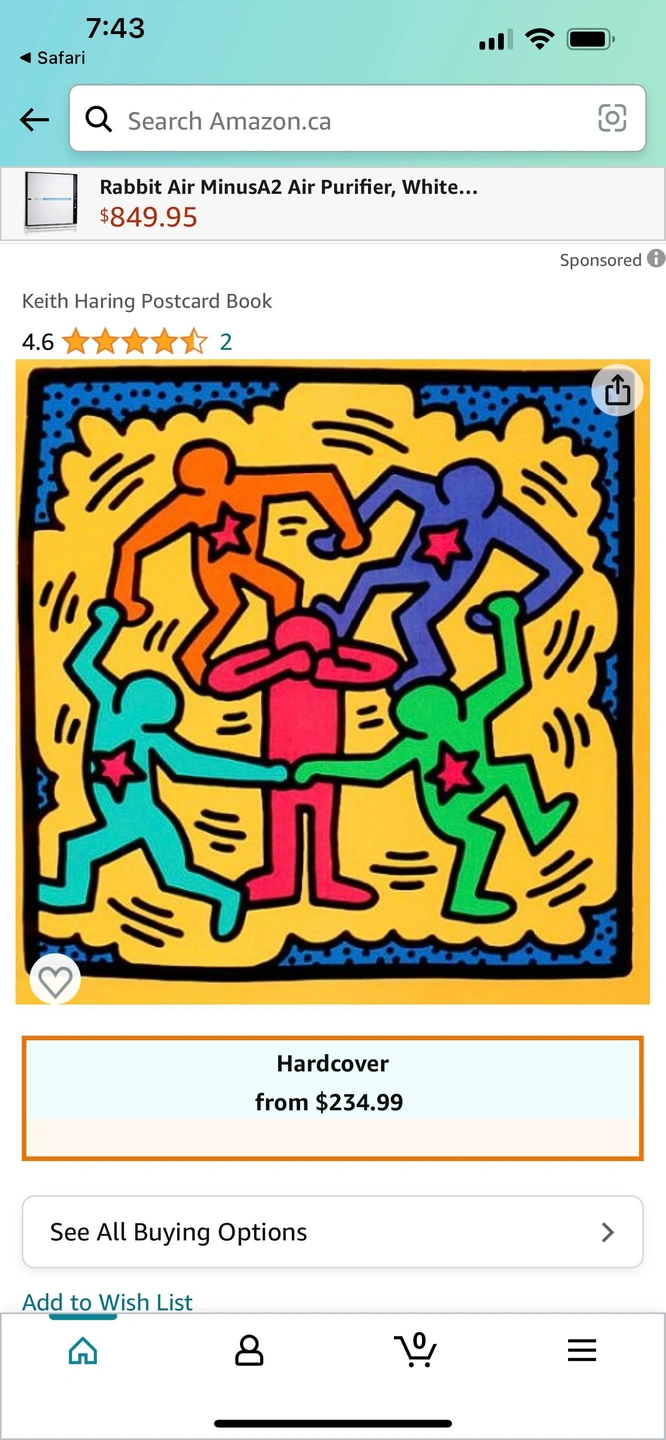Show sponsored ad info
Image resolution: width=666 pixels, height=1440 pixels.
point(656,259)
